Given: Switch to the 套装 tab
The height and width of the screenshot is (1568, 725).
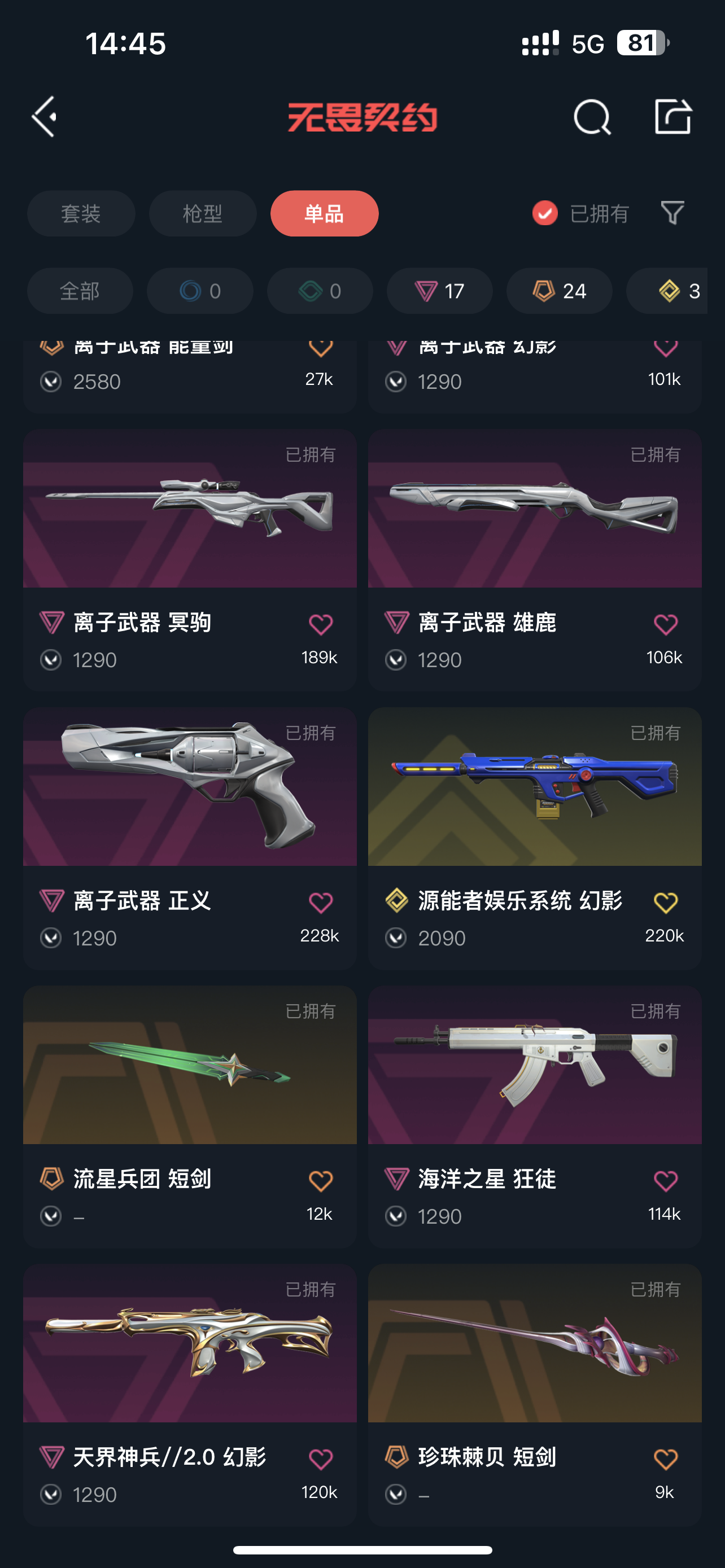Looking at the screenshot, I should coord(81,214).
